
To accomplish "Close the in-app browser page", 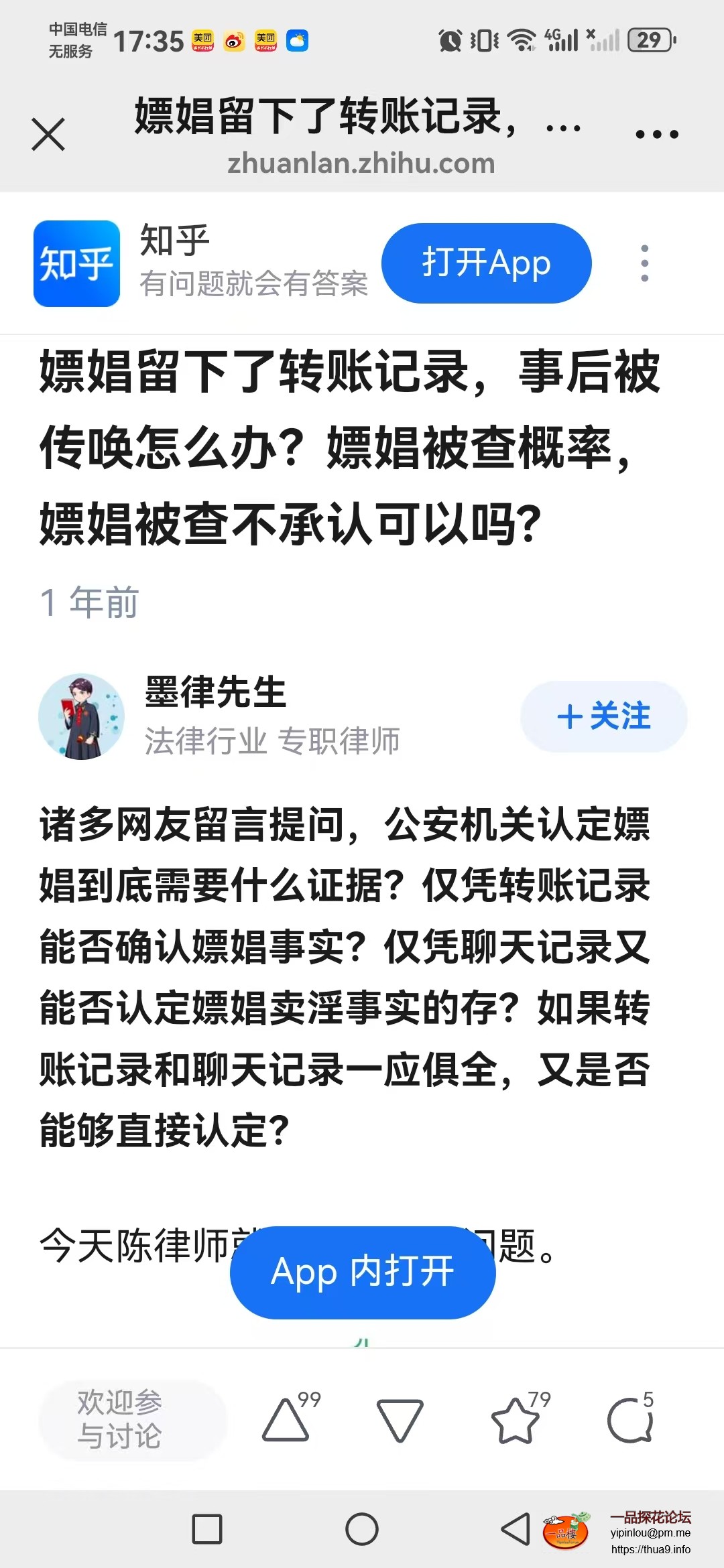I will 48,135.
